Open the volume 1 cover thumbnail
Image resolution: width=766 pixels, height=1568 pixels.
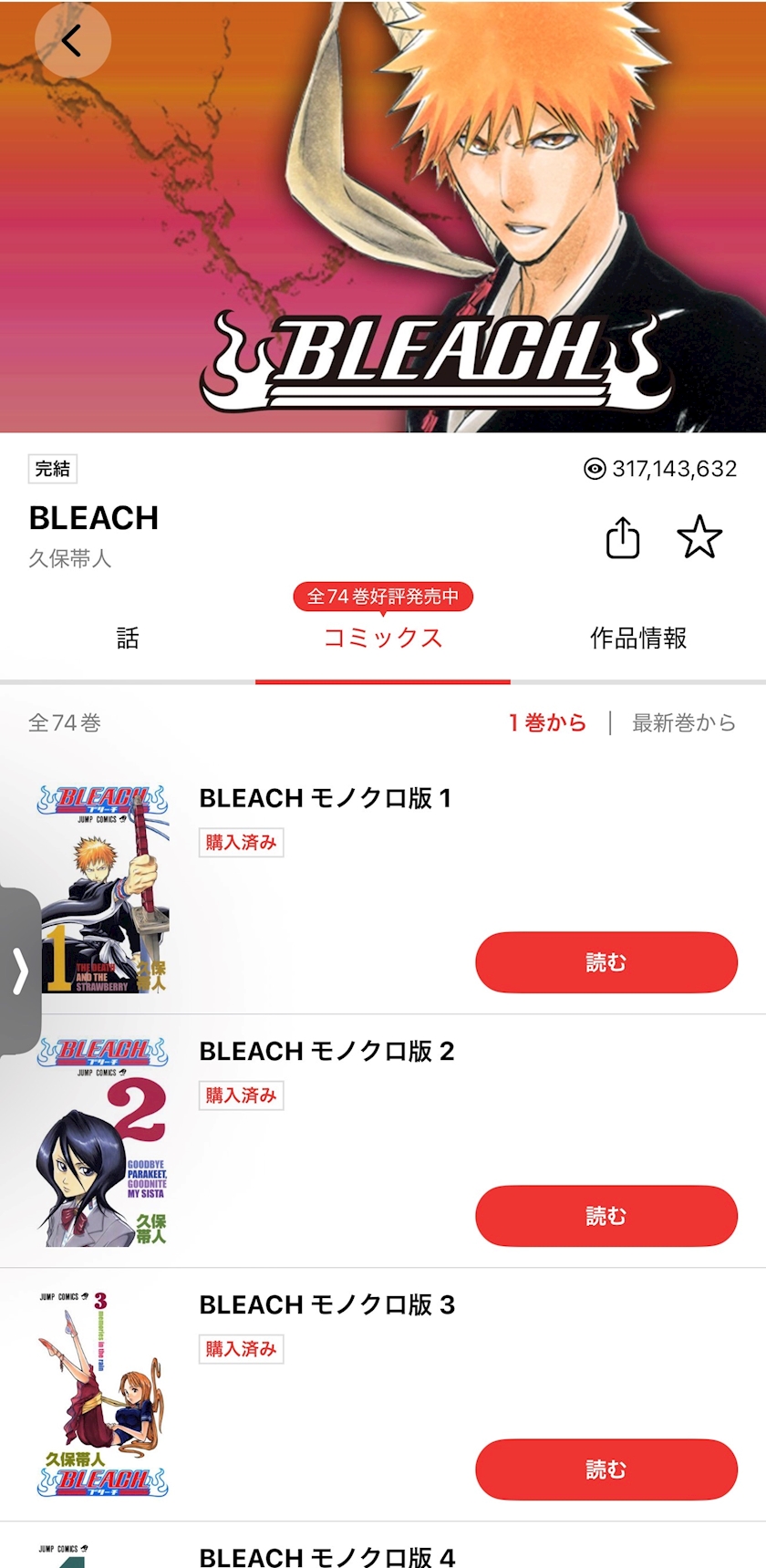coord(103,888)
